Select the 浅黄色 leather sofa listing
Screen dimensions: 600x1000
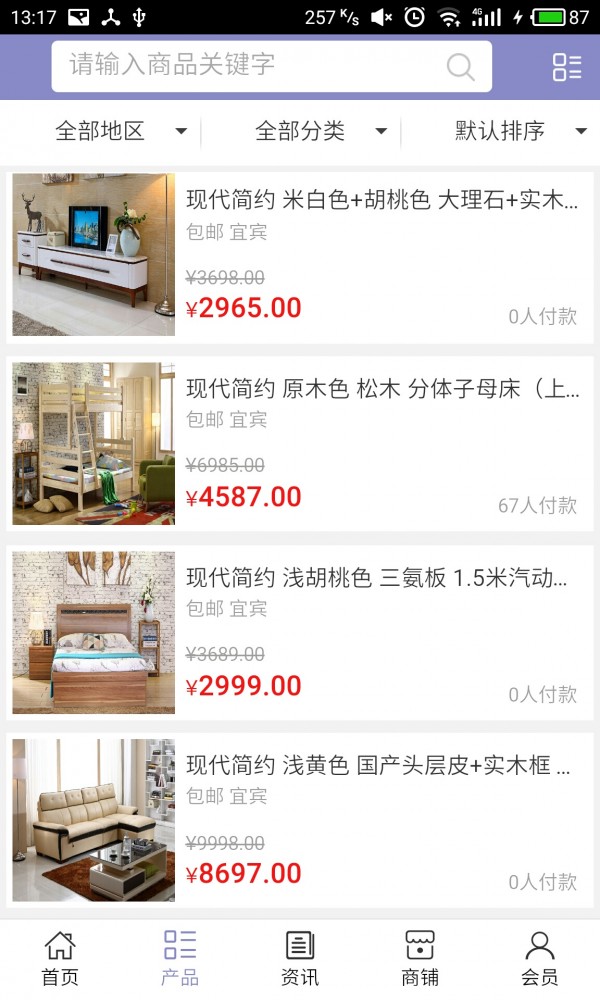pyautogui.click(x=300, y=820)
